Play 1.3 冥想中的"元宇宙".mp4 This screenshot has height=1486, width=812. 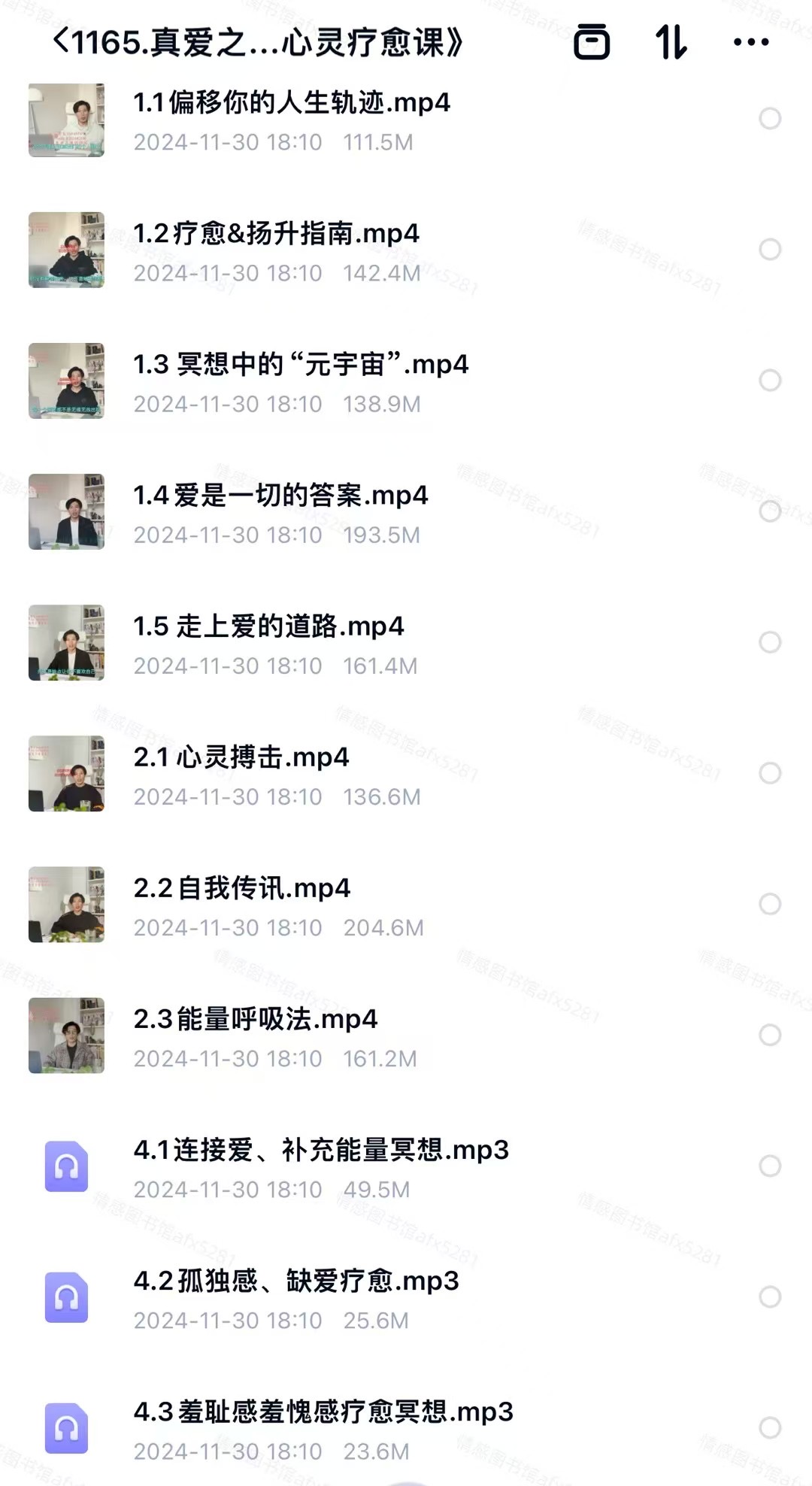tap(301, 365)
